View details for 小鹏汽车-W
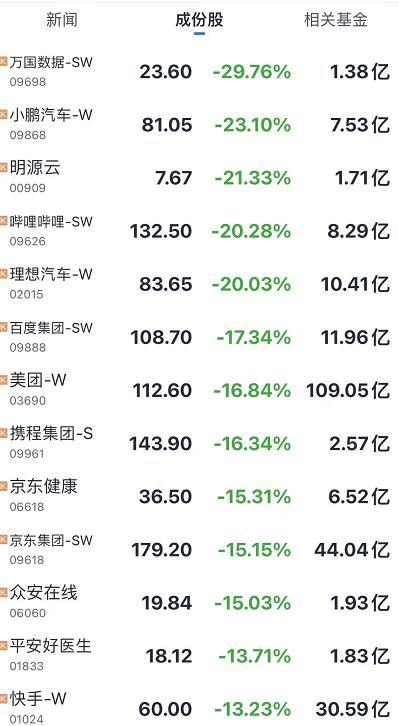 pyautogui.click(x=200, y=125)
